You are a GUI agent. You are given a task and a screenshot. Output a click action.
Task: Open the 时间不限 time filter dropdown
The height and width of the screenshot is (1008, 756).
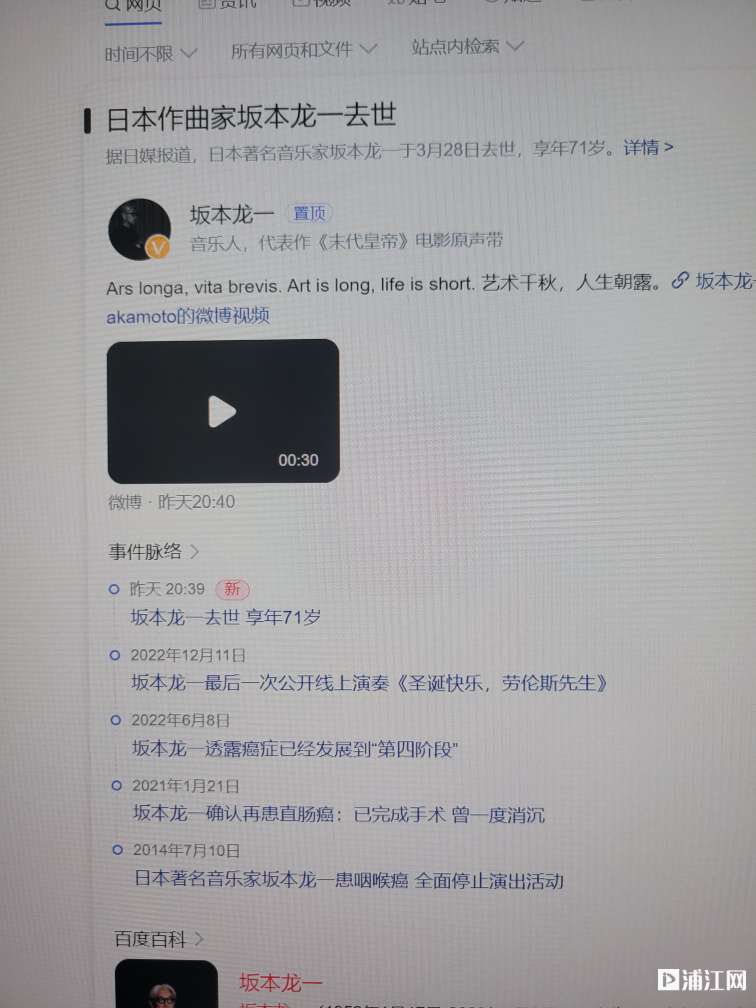click(151, 52)
